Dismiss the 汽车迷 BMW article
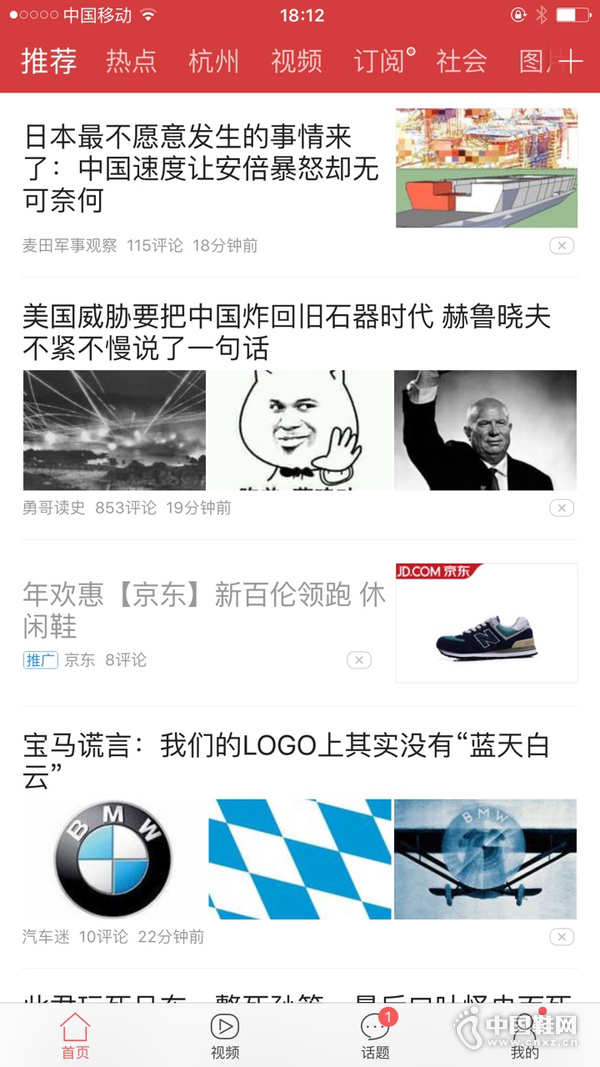Screen dimensions: 600x1067 tap(562, 937)
